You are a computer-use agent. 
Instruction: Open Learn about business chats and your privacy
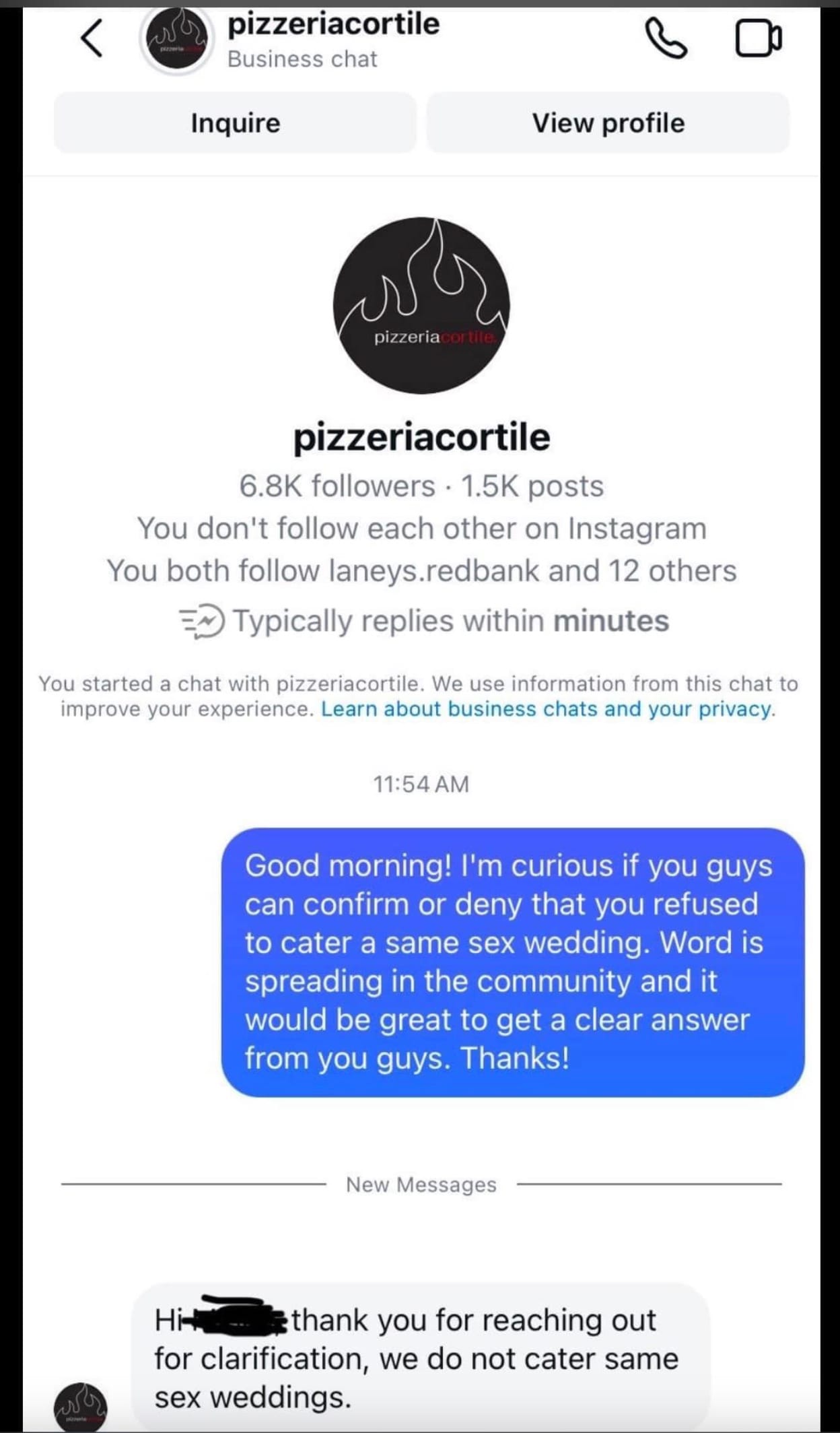click(547, 709)
